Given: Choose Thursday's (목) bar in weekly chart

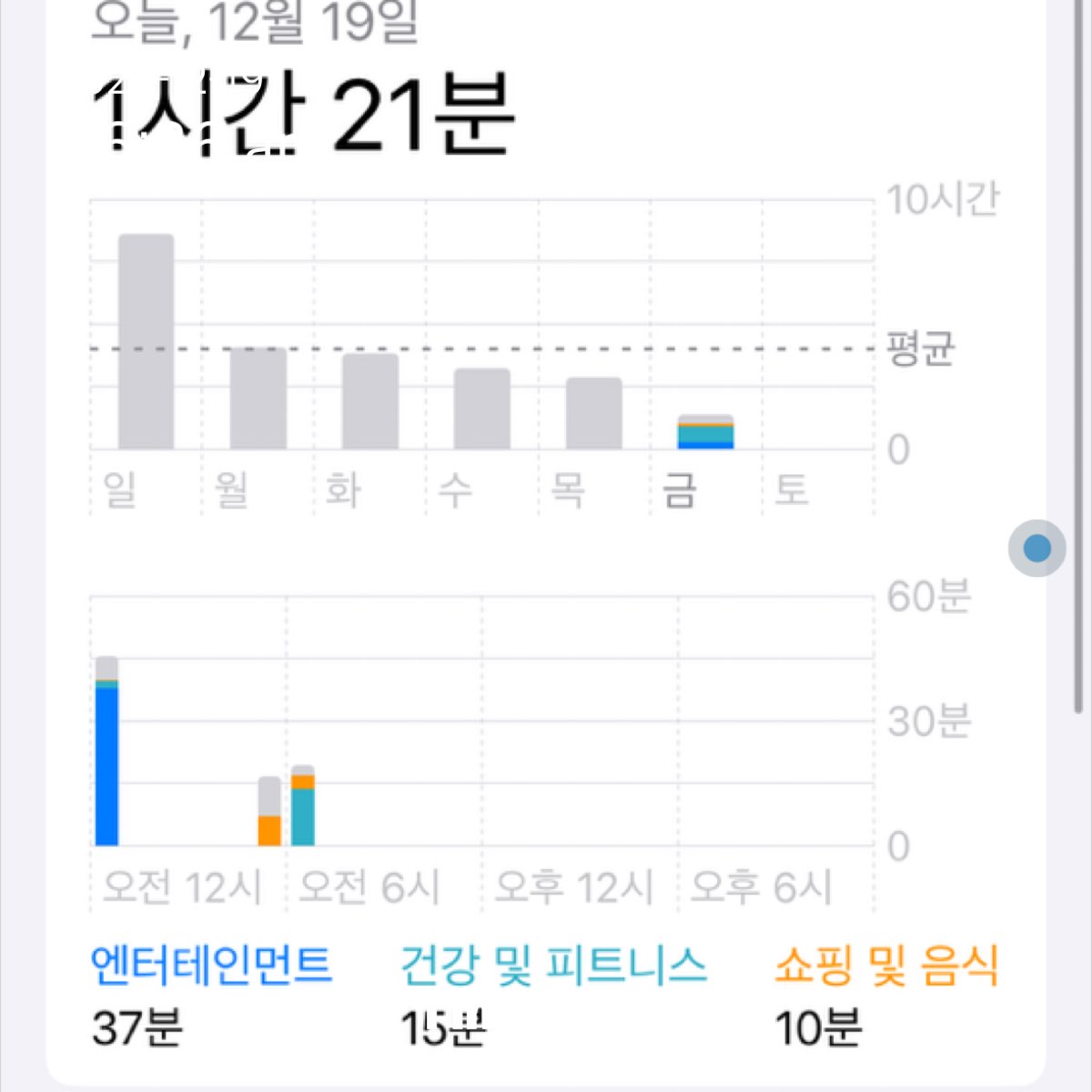Looking at the screenshot, I should [593, 413].
